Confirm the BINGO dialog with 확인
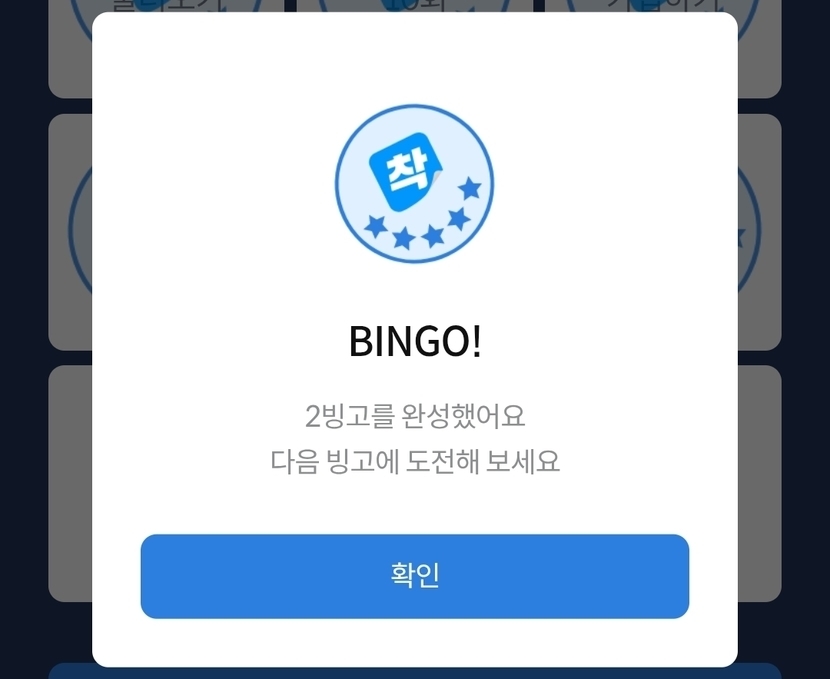Screen dimensions: 830x679 point(414,576)
